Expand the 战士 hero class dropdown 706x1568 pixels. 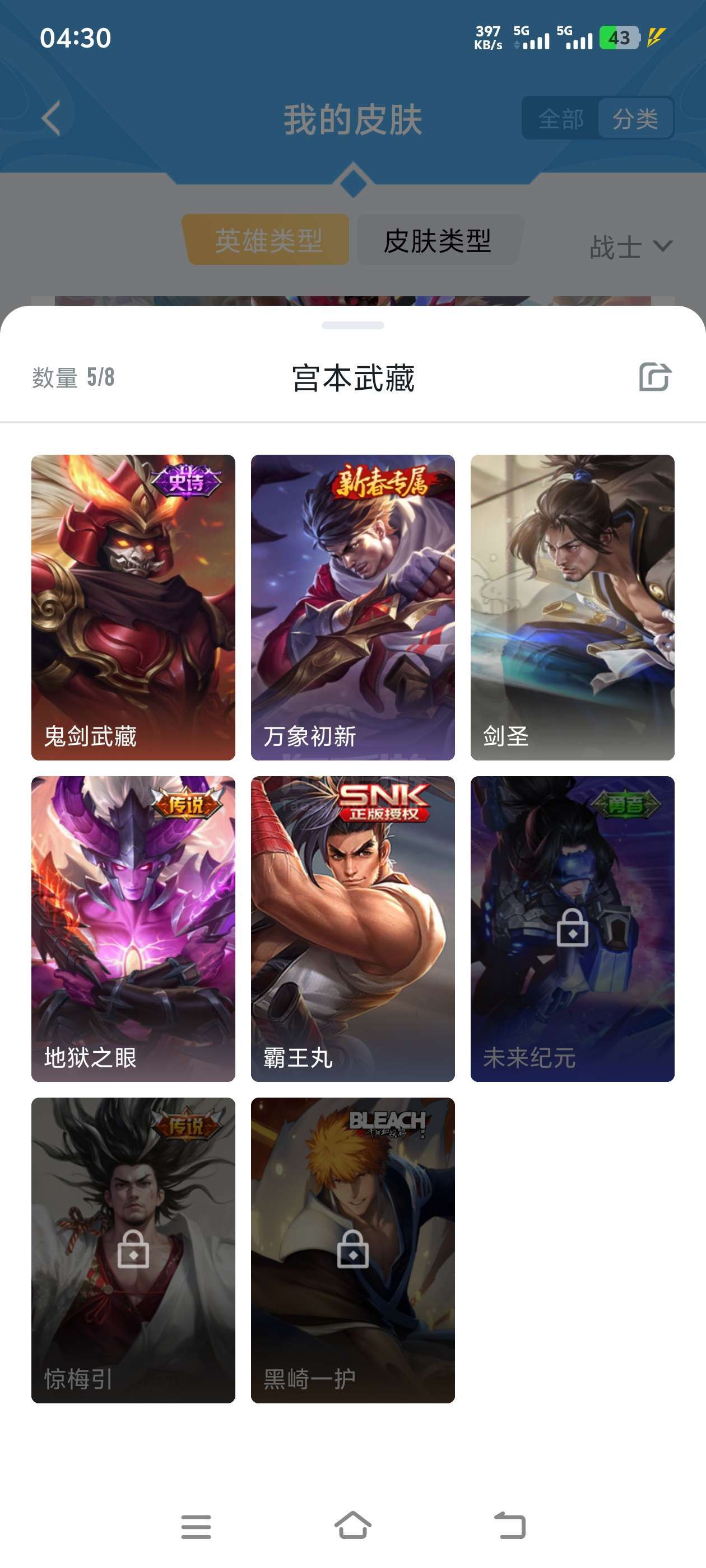(x=631, y=246)
